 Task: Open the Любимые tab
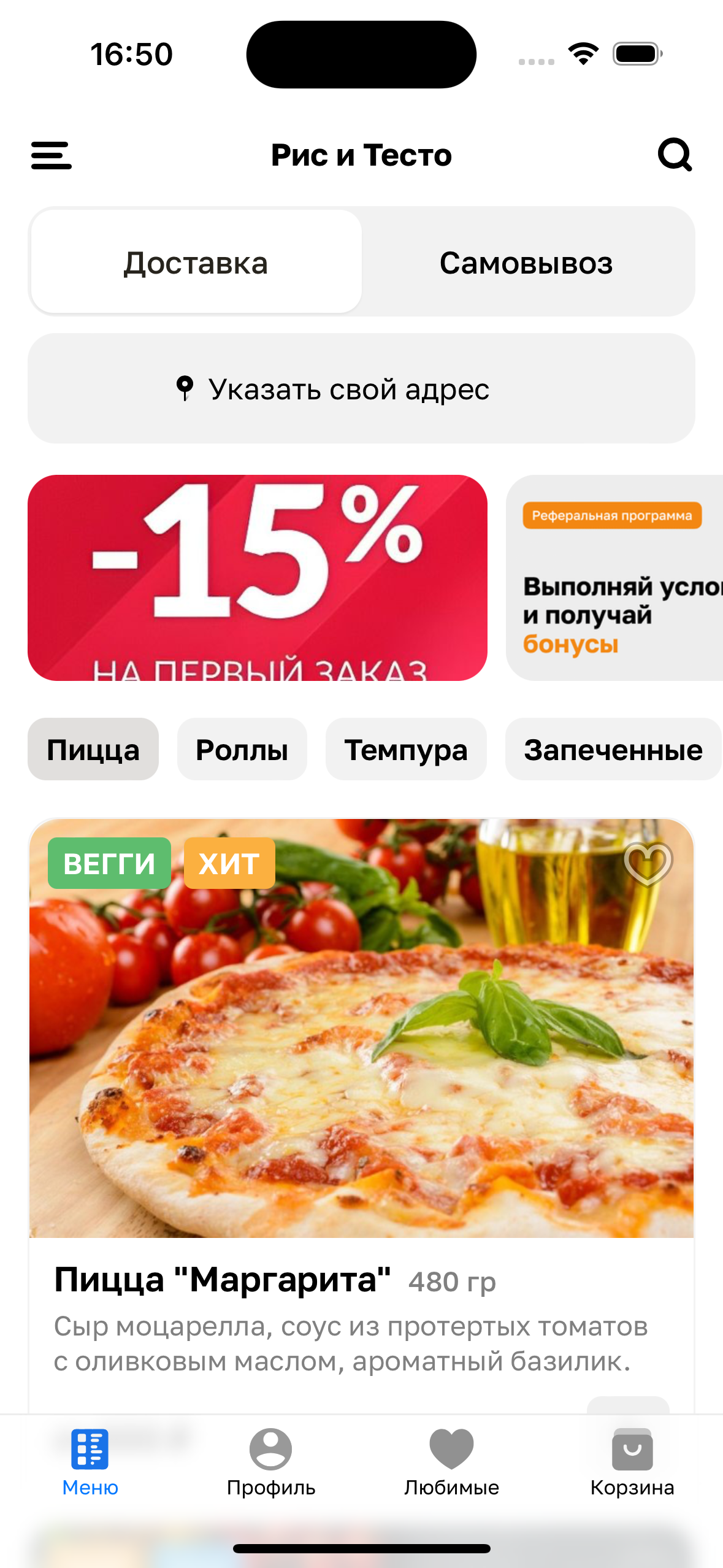tap(451, 1461)
